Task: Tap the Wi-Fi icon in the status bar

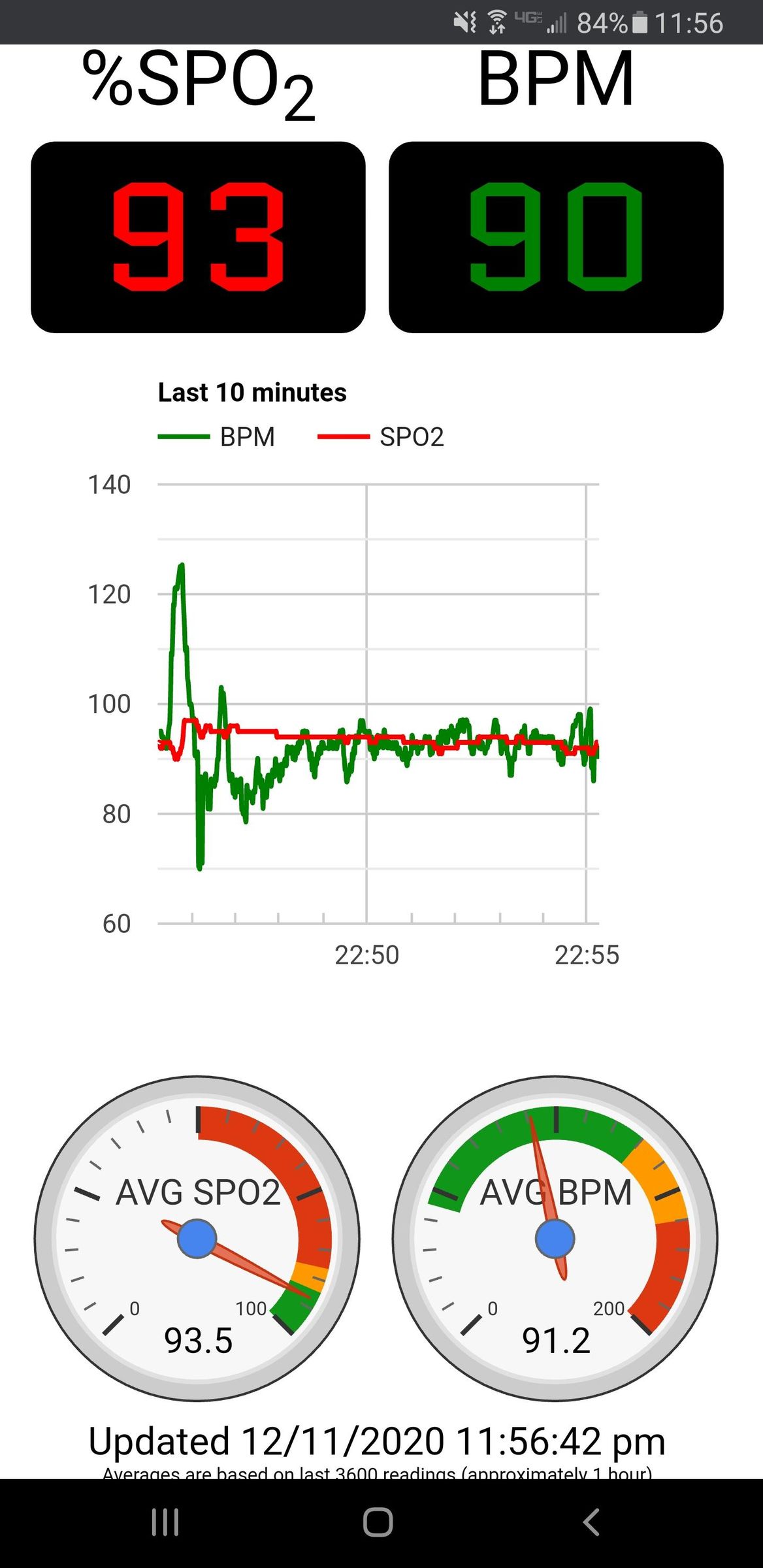Action: tap(496, 22)
